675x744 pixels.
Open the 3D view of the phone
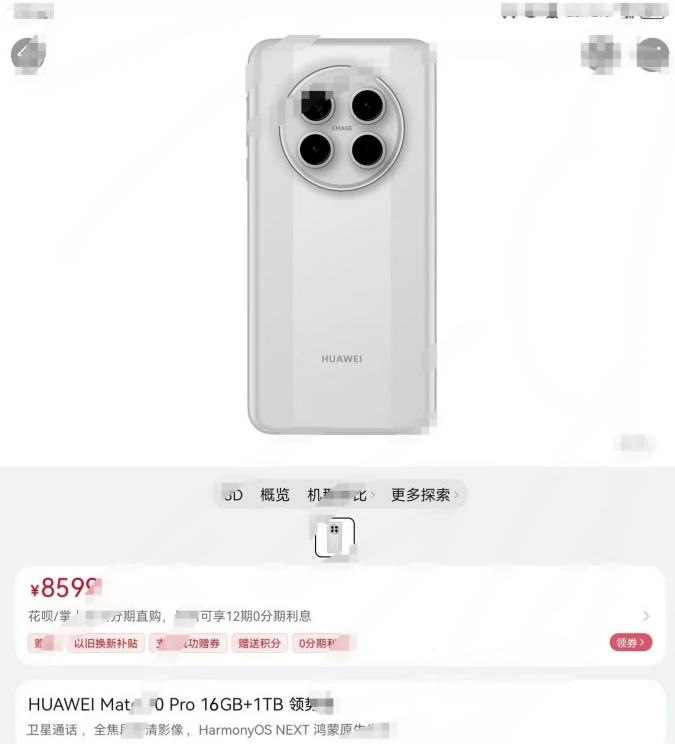[x=232, y=495]
